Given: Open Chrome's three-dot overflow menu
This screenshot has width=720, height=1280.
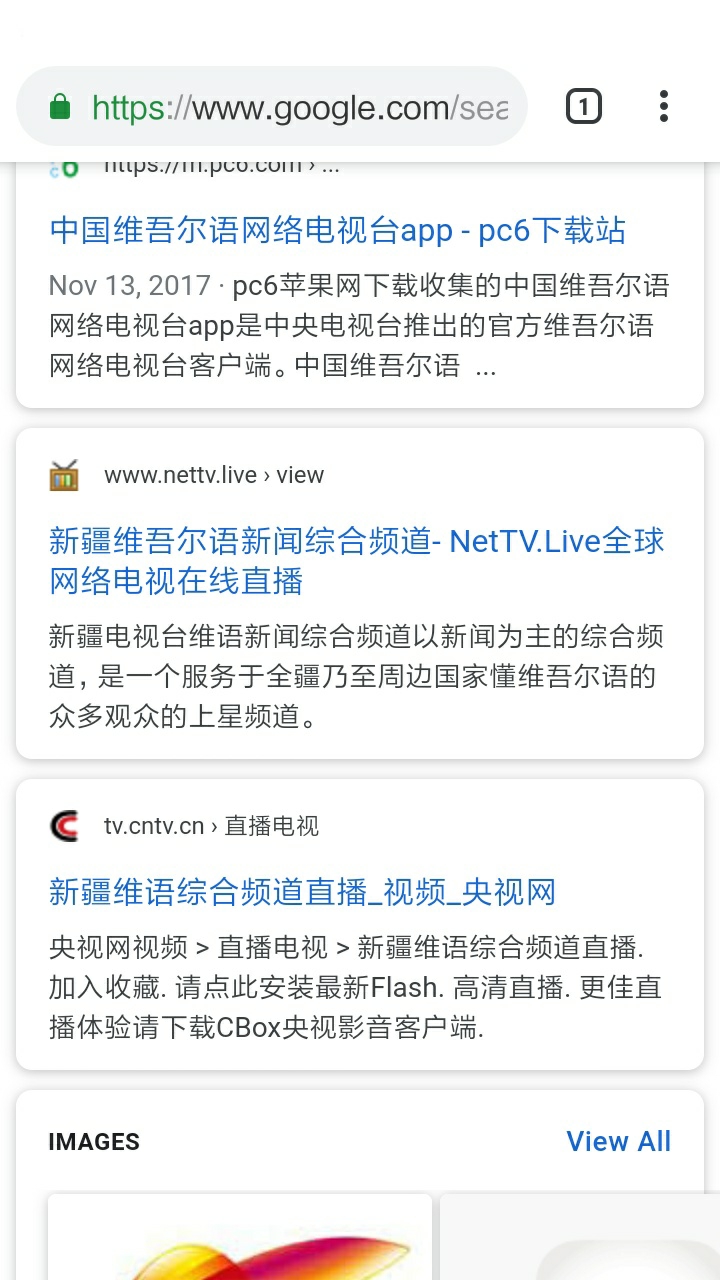Looking at the screenshot, I should (663, 106).
